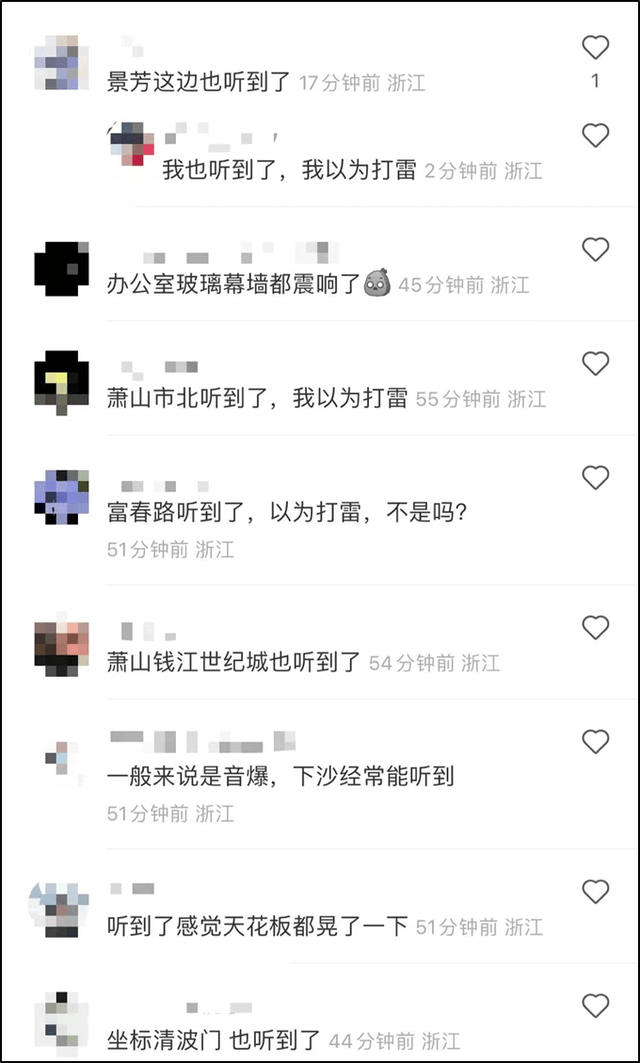Open avatar of '景芳这边也听到了' commenter

tap(62, 63)
